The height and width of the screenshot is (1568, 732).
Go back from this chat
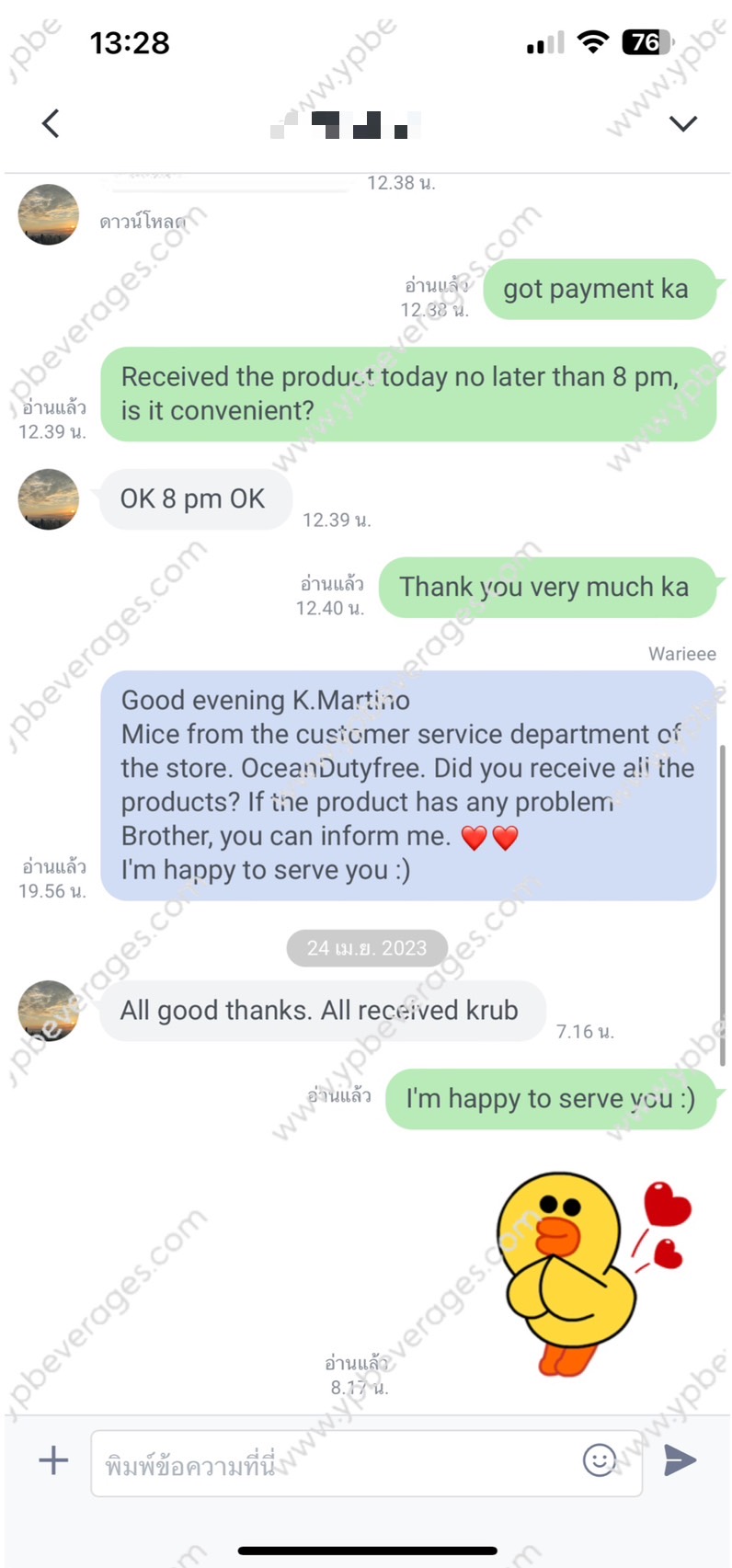51,123
